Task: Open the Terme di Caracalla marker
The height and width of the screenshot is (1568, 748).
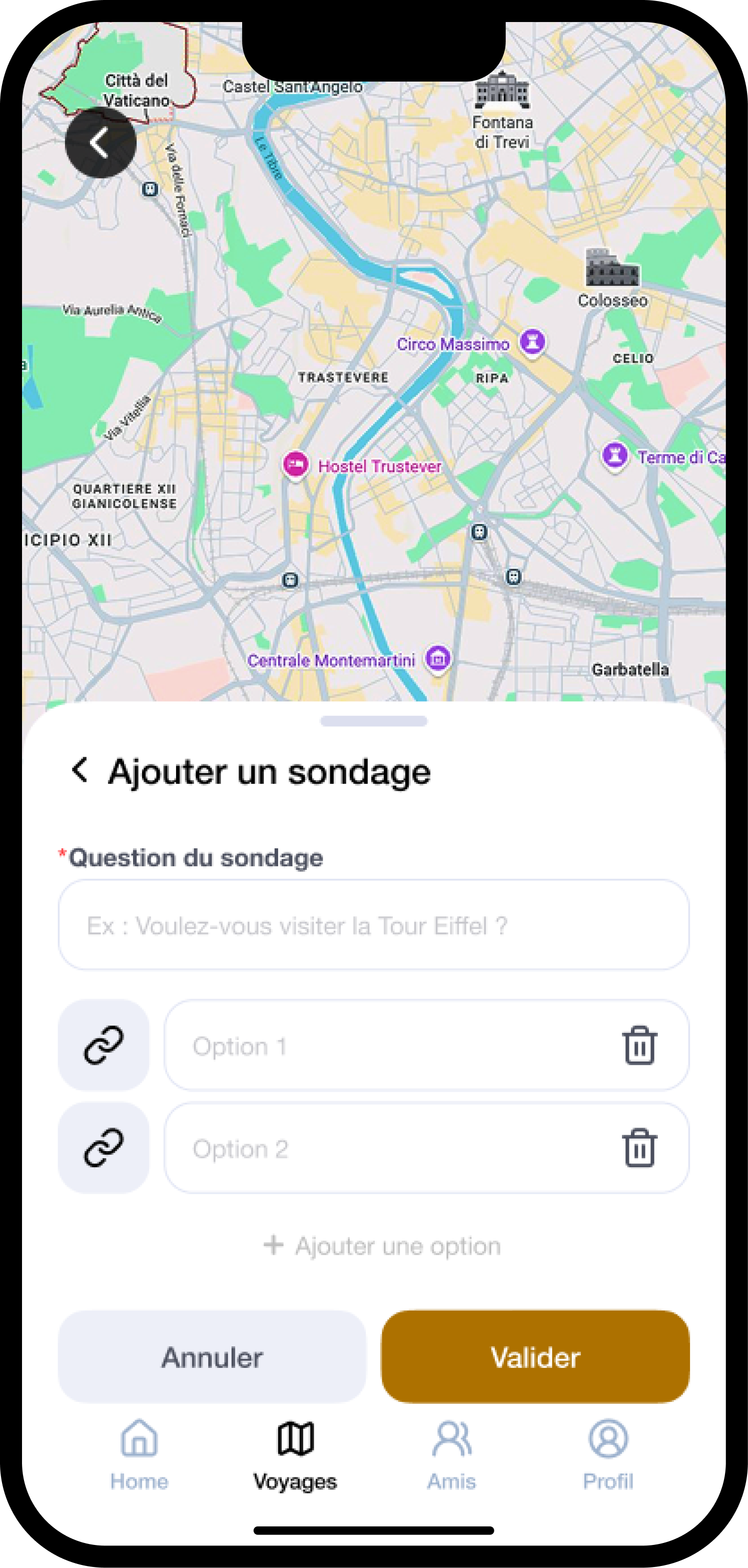Action: tap(615, 455)
